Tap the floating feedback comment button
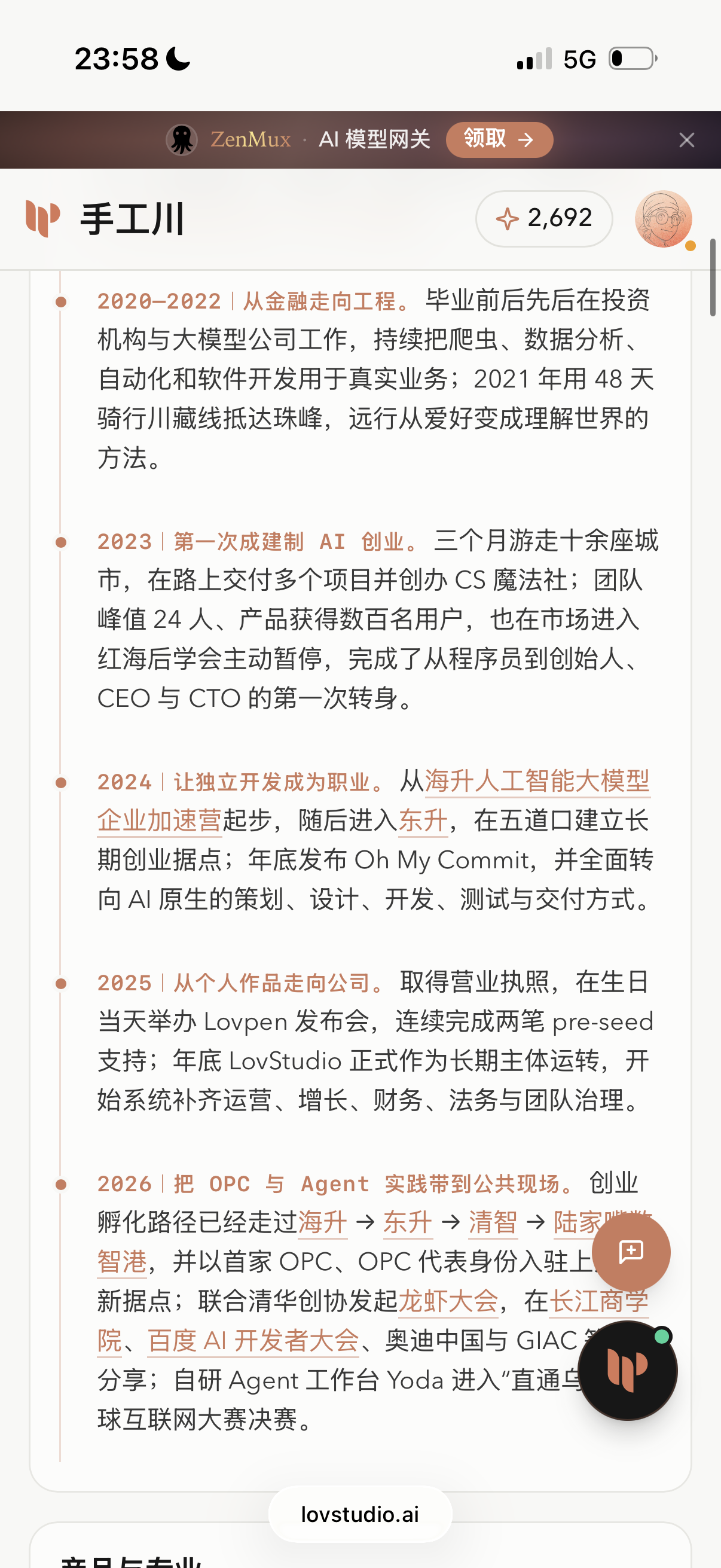 pyautogui.click(x=631, y=1252)
